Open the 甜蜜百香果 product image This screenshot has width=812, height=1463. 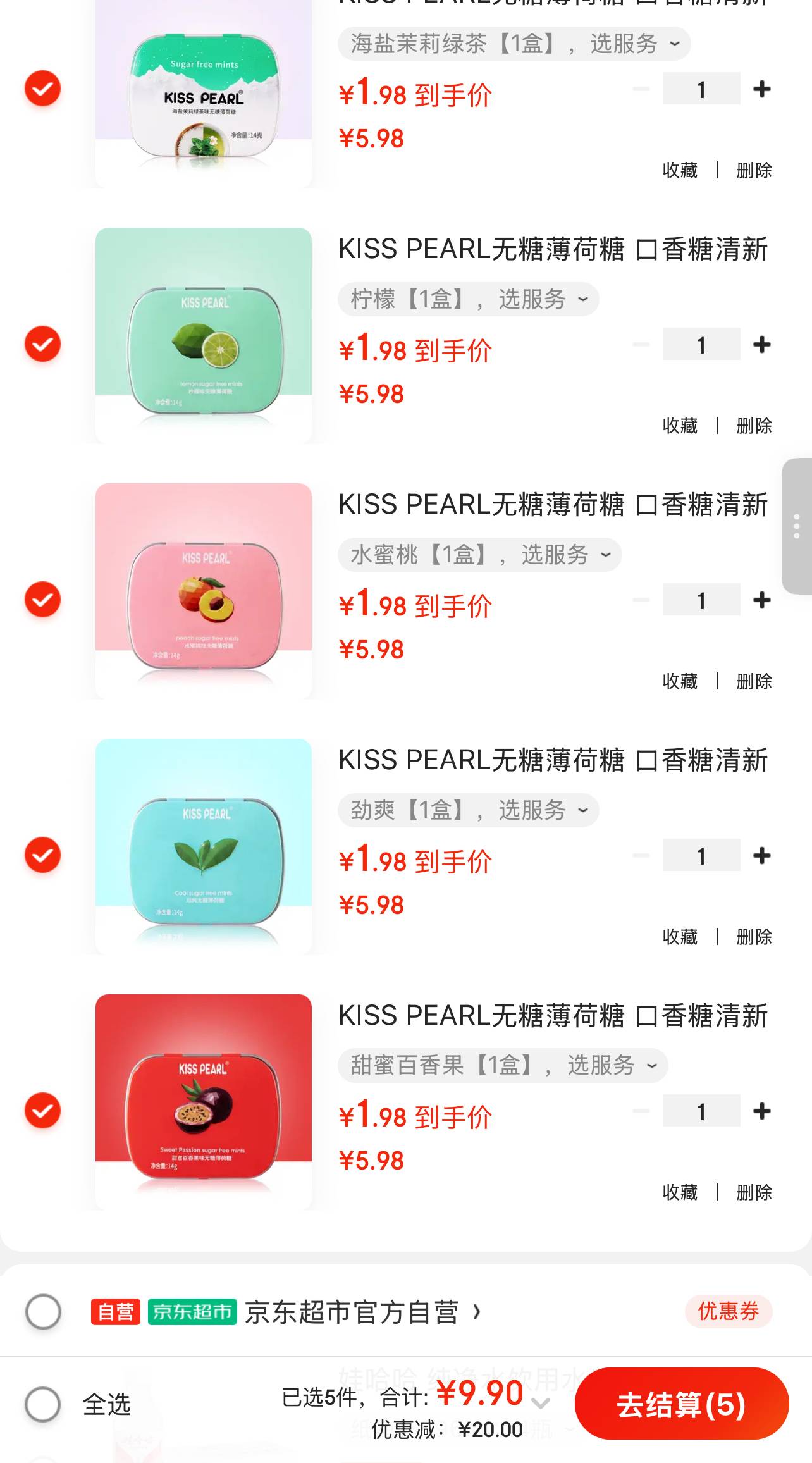click(203, 1102)
